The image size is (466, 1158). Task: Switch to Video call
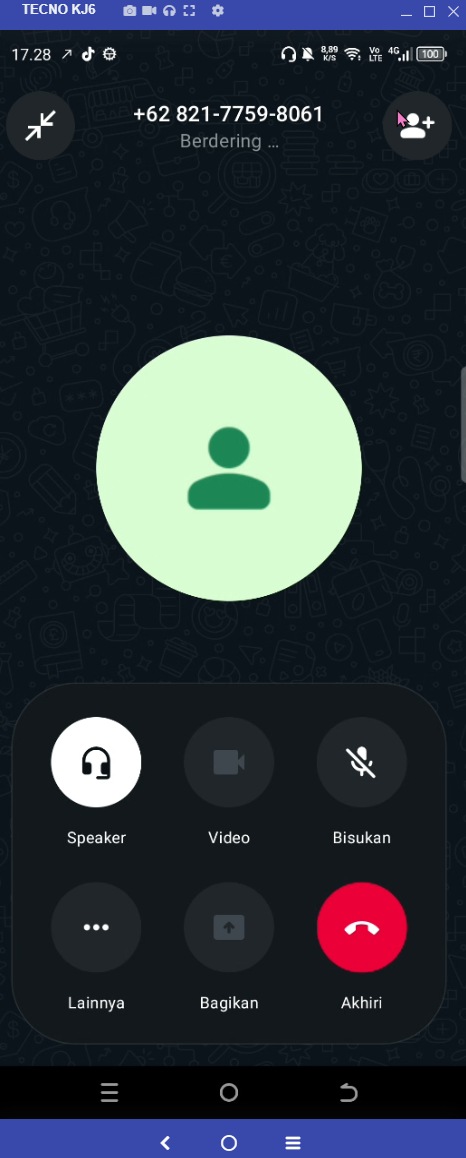pyautogui.click(x=229, y=762)
